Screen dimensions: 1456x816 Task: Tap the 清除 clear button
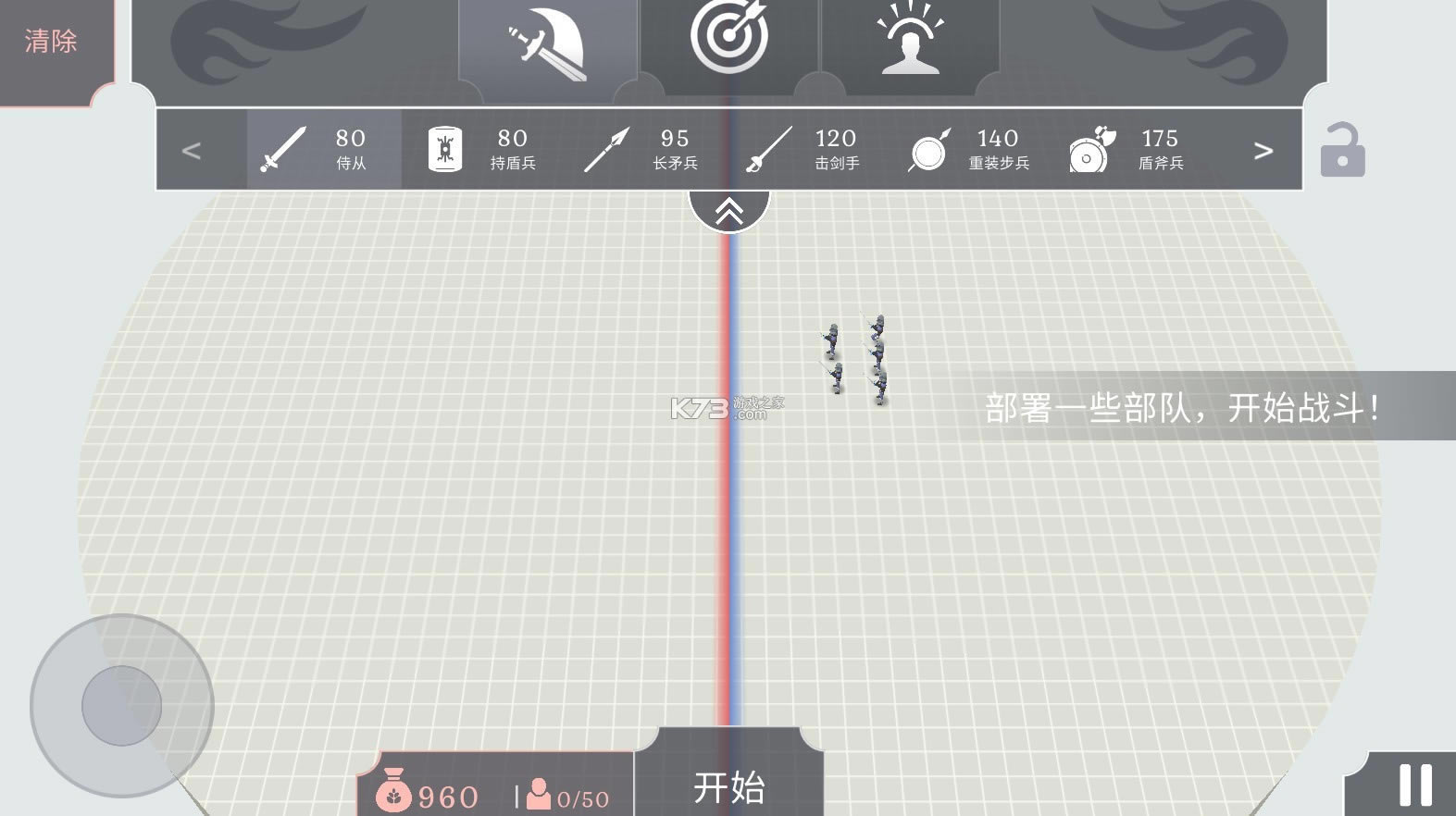tap(51, 42)
